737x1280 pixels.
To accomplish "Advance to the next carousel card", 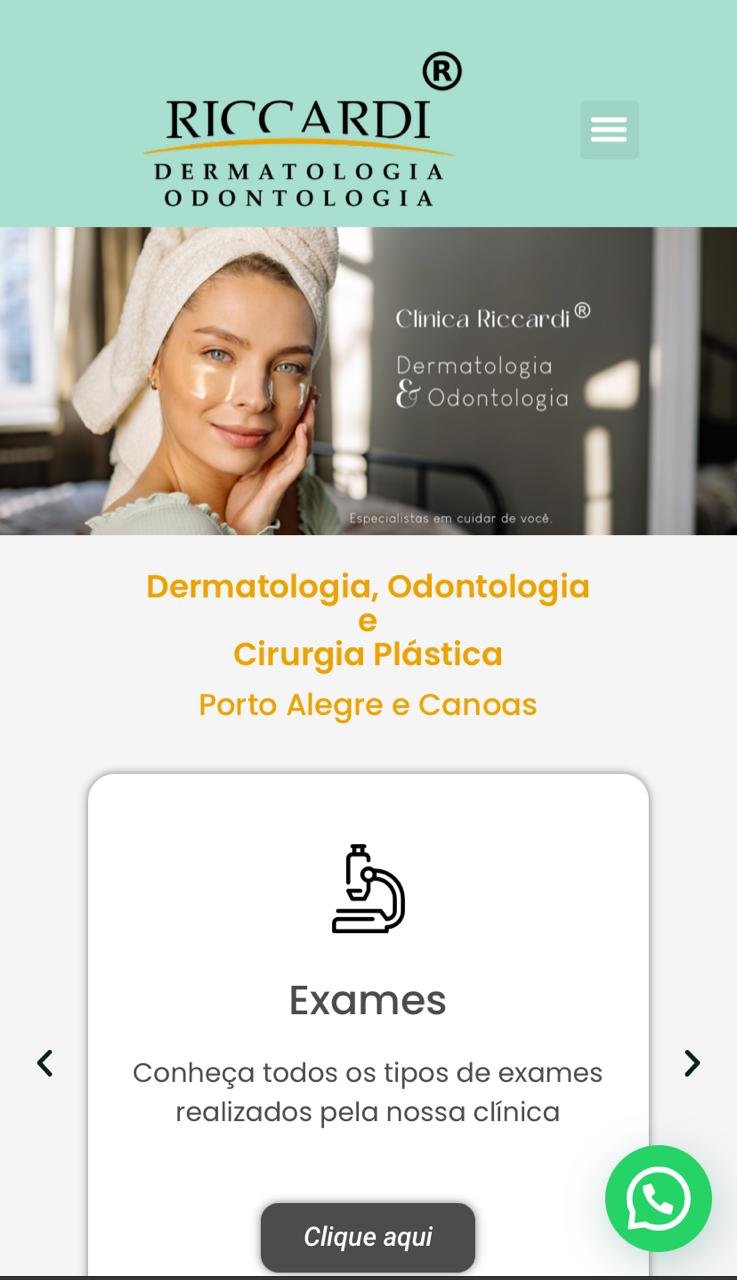I will [692, 1063].
